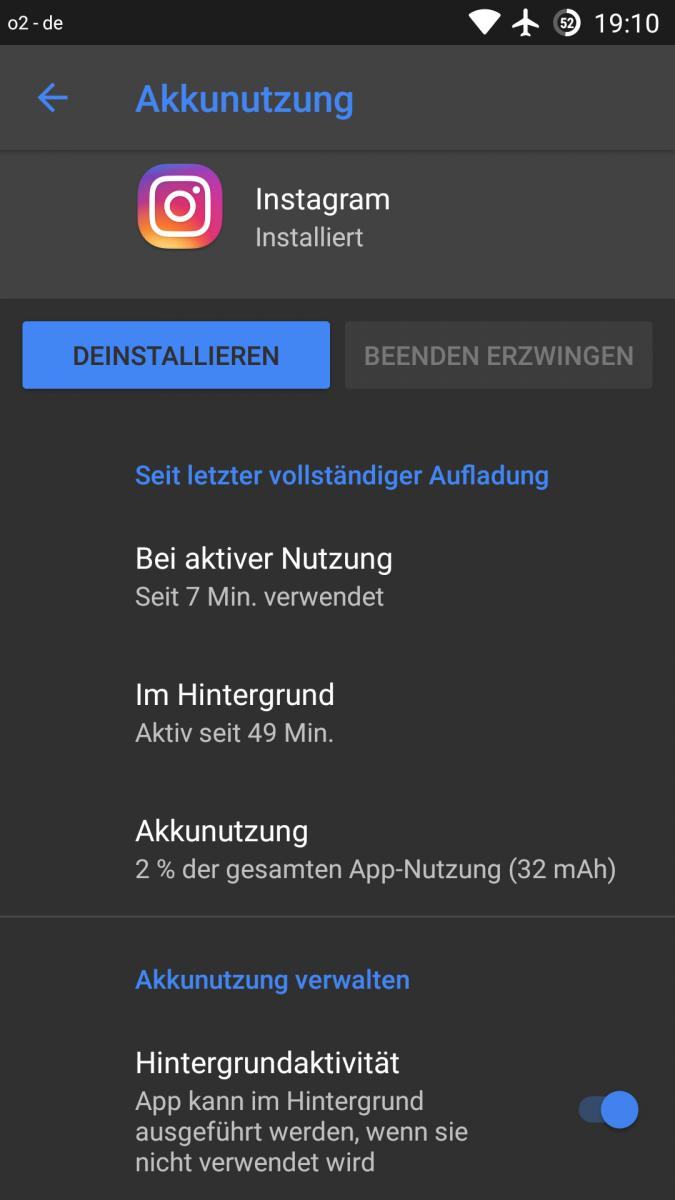Disable the Hintergrundaktivität switch
The width and height of the screenshot is (675, 1200).
click(x=608, y=1110)
